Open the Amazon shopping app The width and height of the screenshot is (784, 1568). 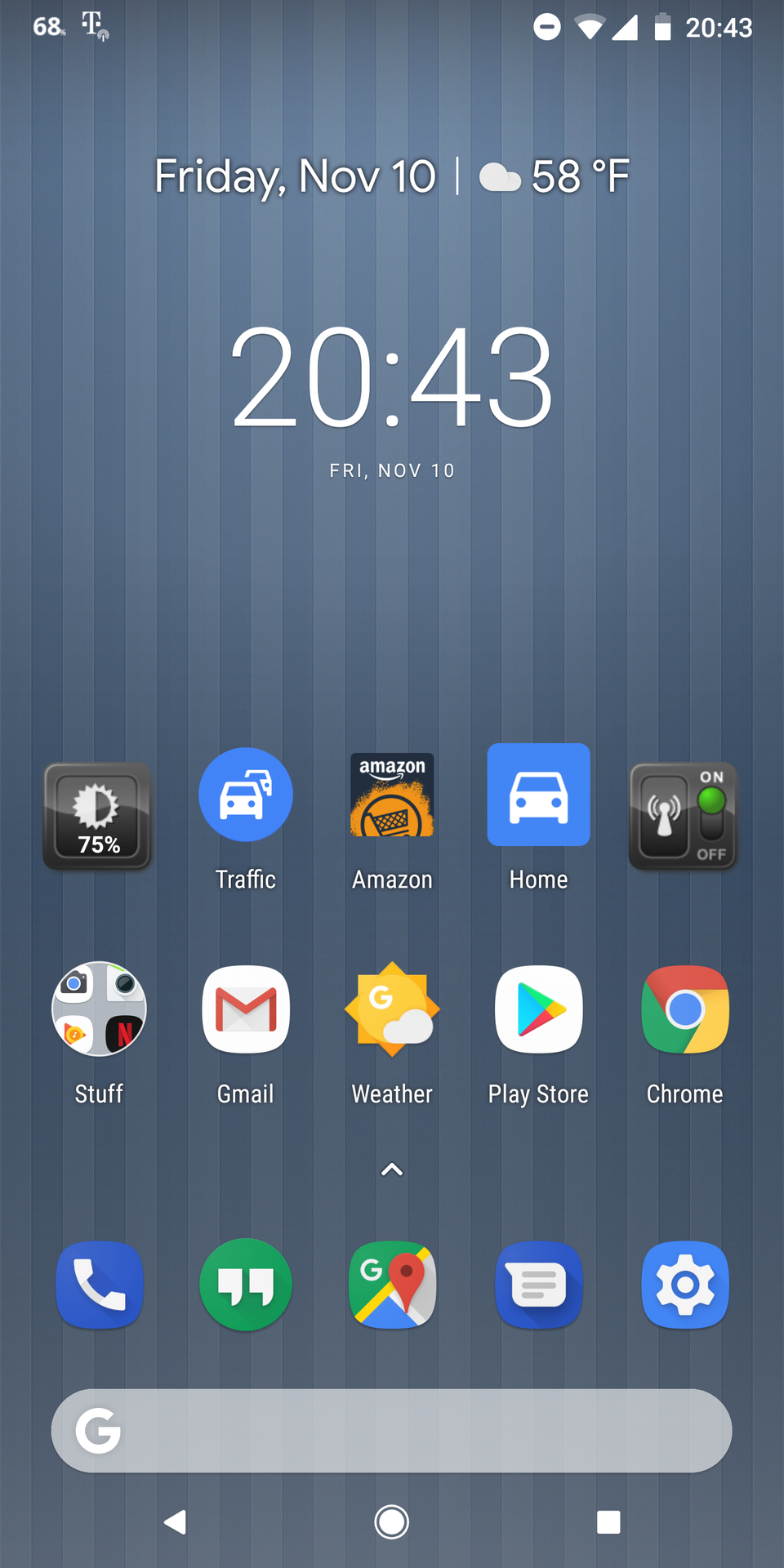(x=392, y=795)
